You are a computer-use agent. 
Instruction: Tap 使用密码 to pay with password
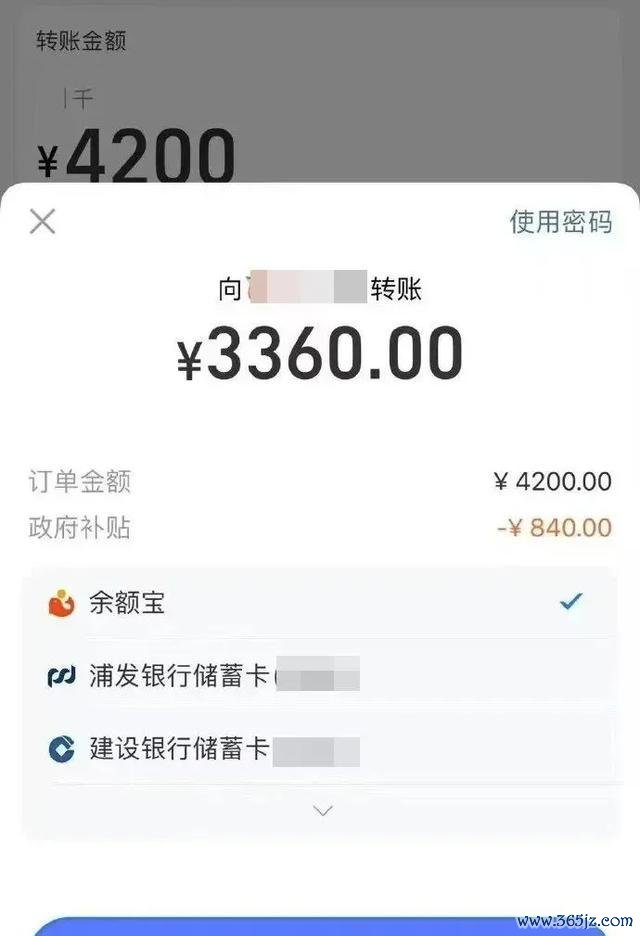(x=560, y=222)
